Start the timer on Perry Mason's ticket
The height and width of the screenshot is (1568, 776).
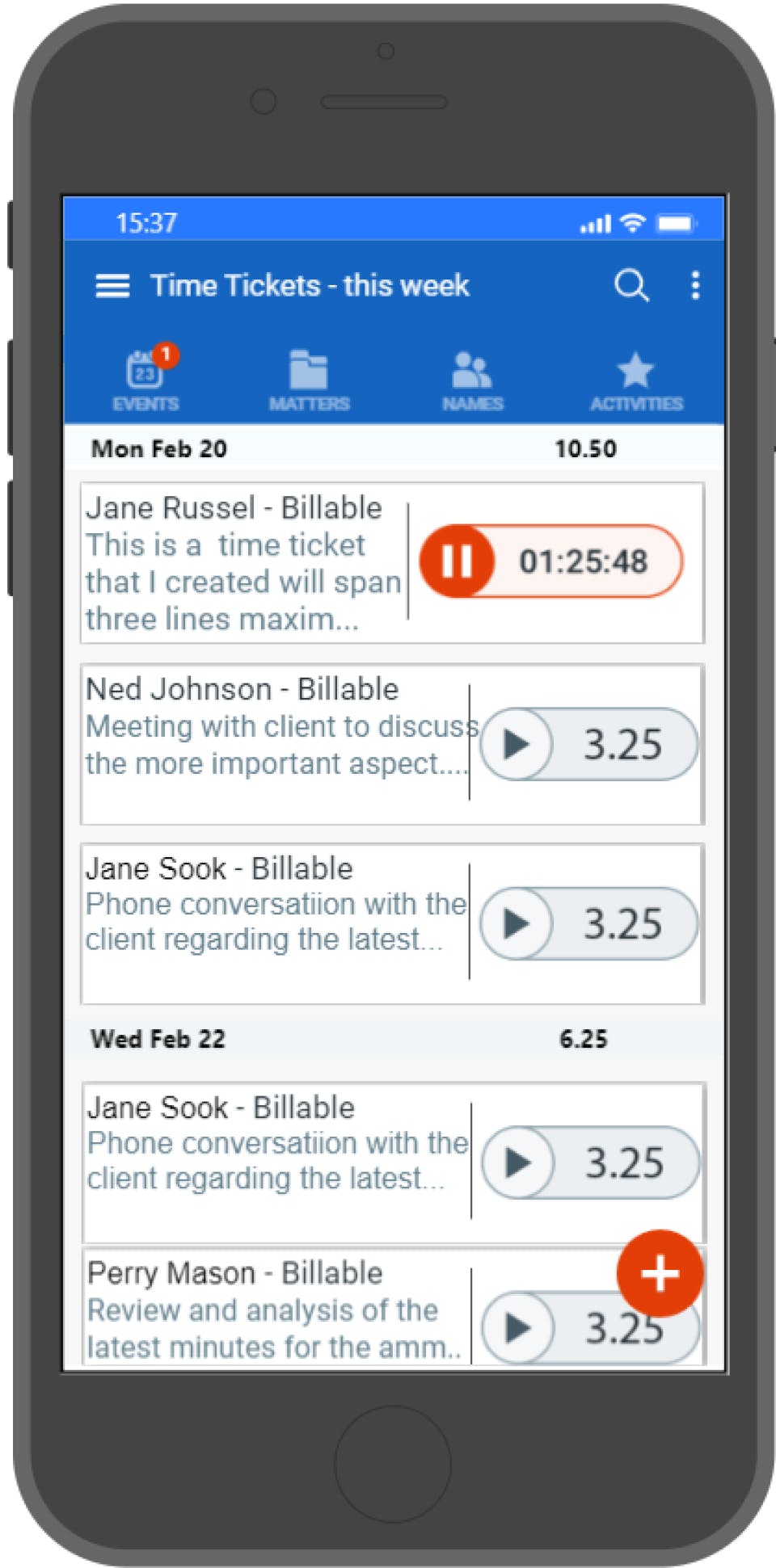(517, 1326)
